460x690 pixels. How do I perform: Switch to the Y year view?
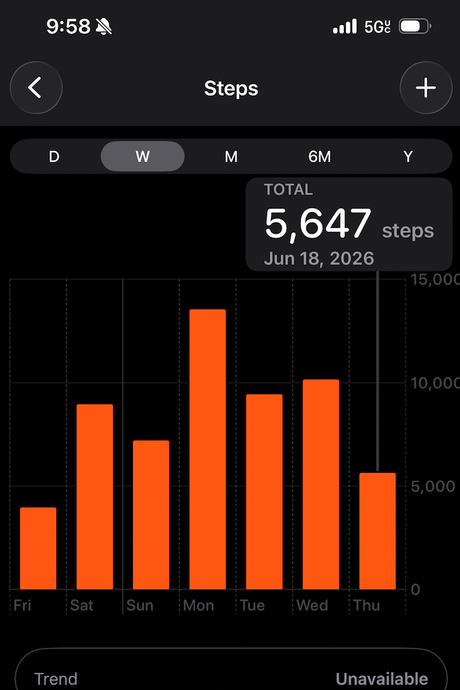pyautogui.click(x=408, y=156)
